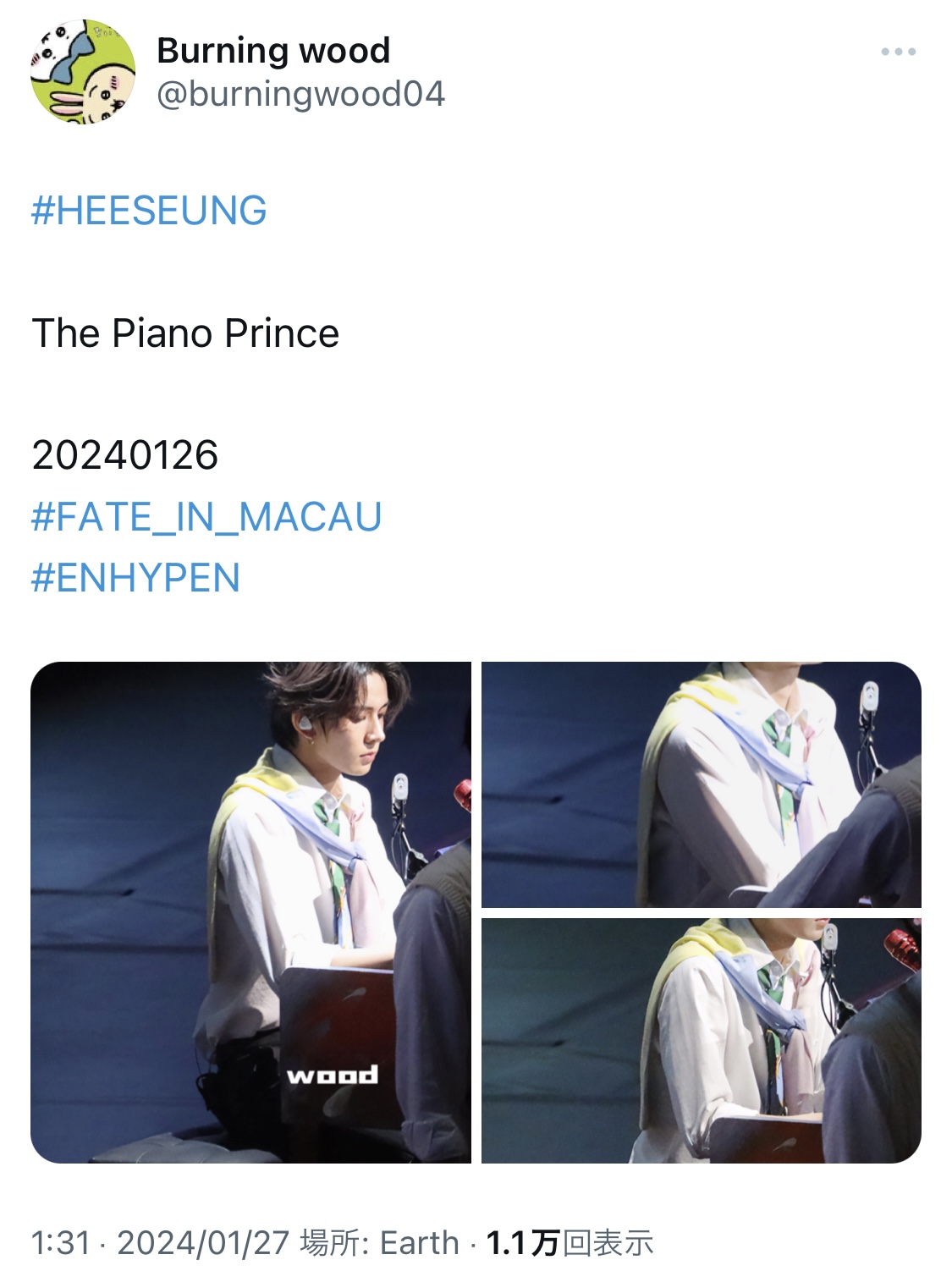The image size is (952, 1271).
Task: Open the #ENHYPEN hashtag
Action: point(136,578)
